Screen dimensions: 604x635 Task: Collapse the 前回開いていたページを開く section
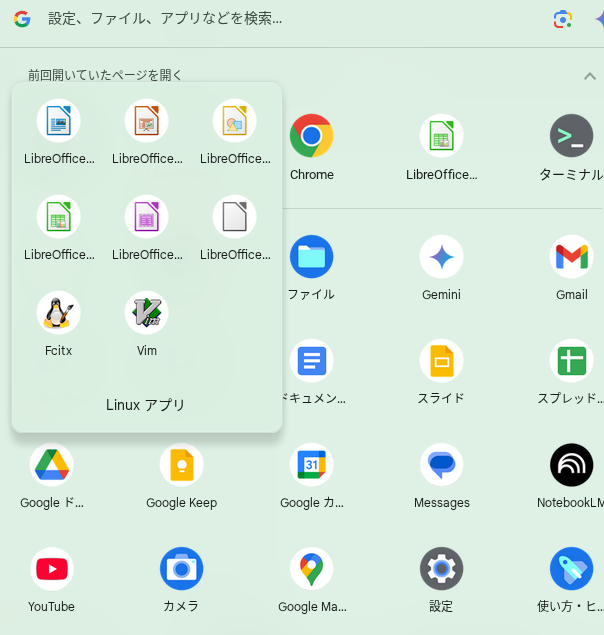(x=589, y=76)
